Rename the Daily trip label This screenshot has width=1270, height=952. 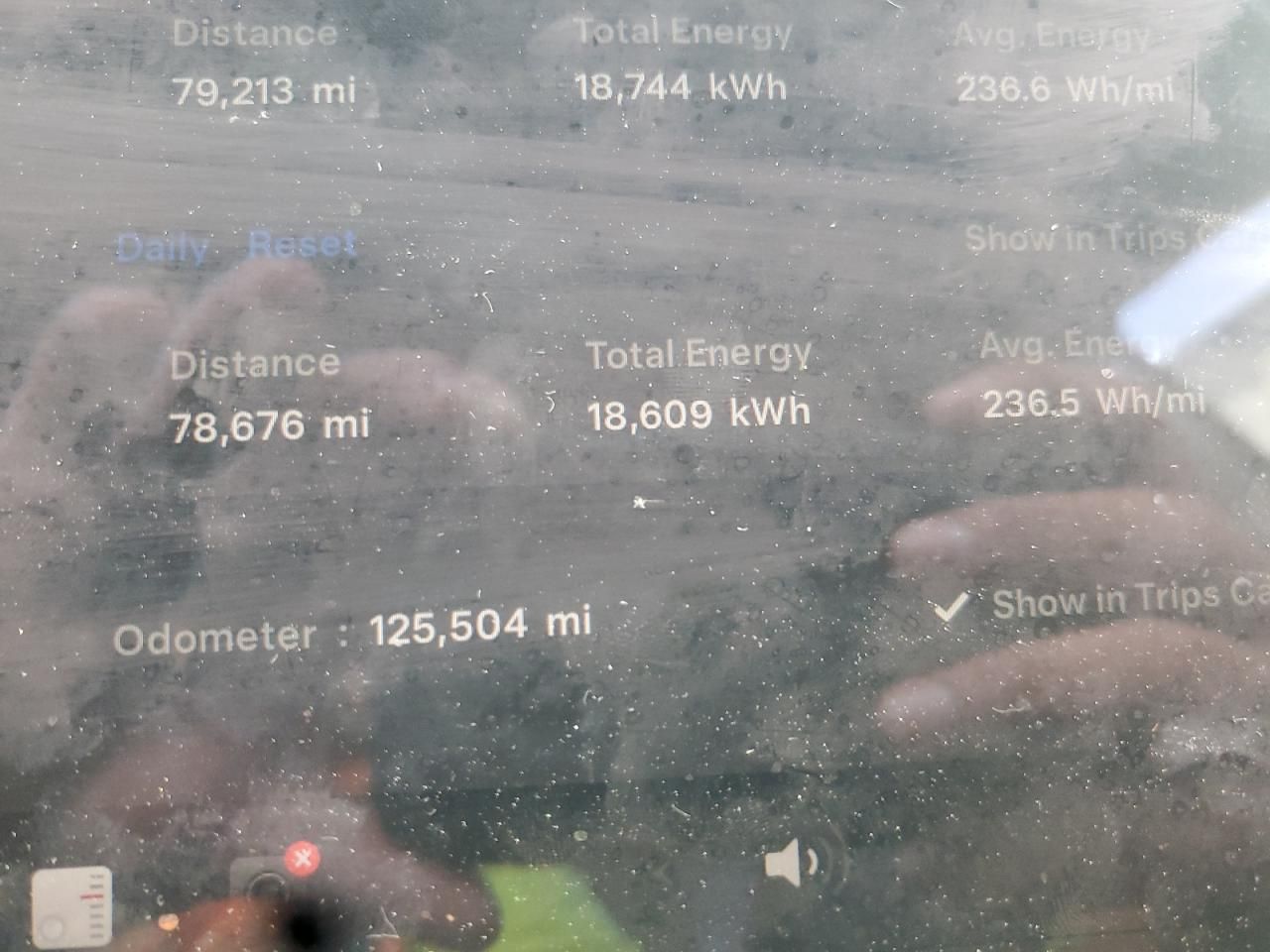(x=162, y=247)
